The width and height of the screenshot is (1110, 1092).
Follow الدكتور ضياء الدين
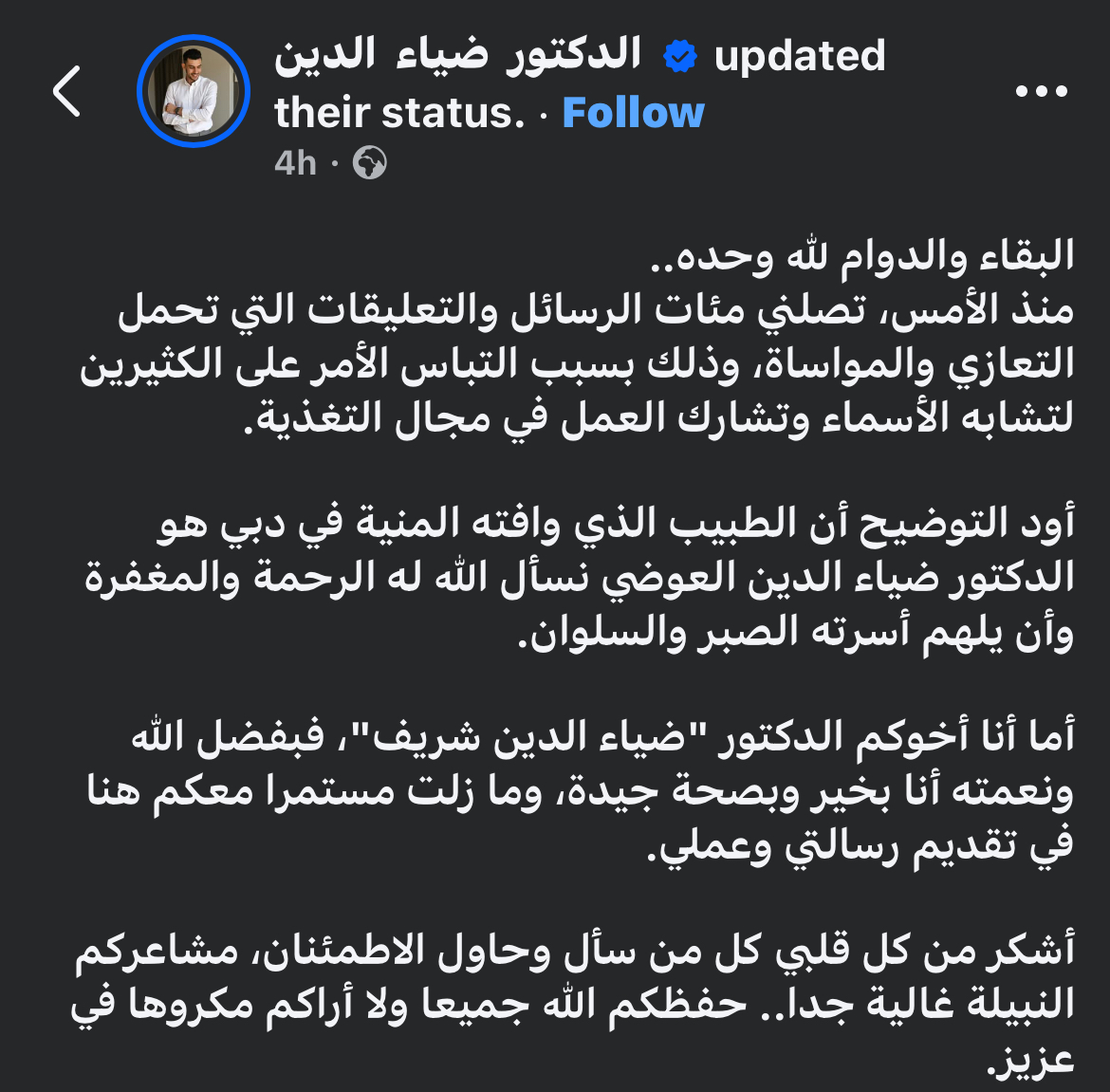[x=633, y=113]
